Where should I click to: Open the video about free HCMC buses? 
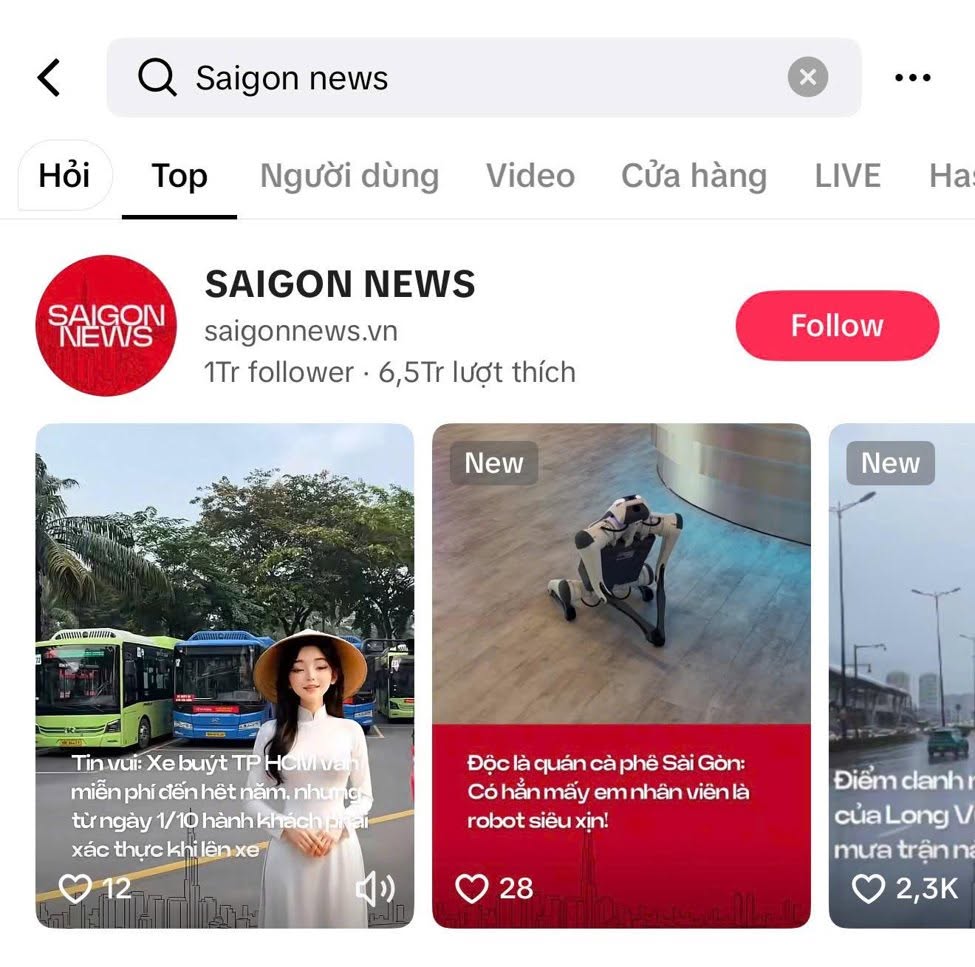(x=224, y=676)
